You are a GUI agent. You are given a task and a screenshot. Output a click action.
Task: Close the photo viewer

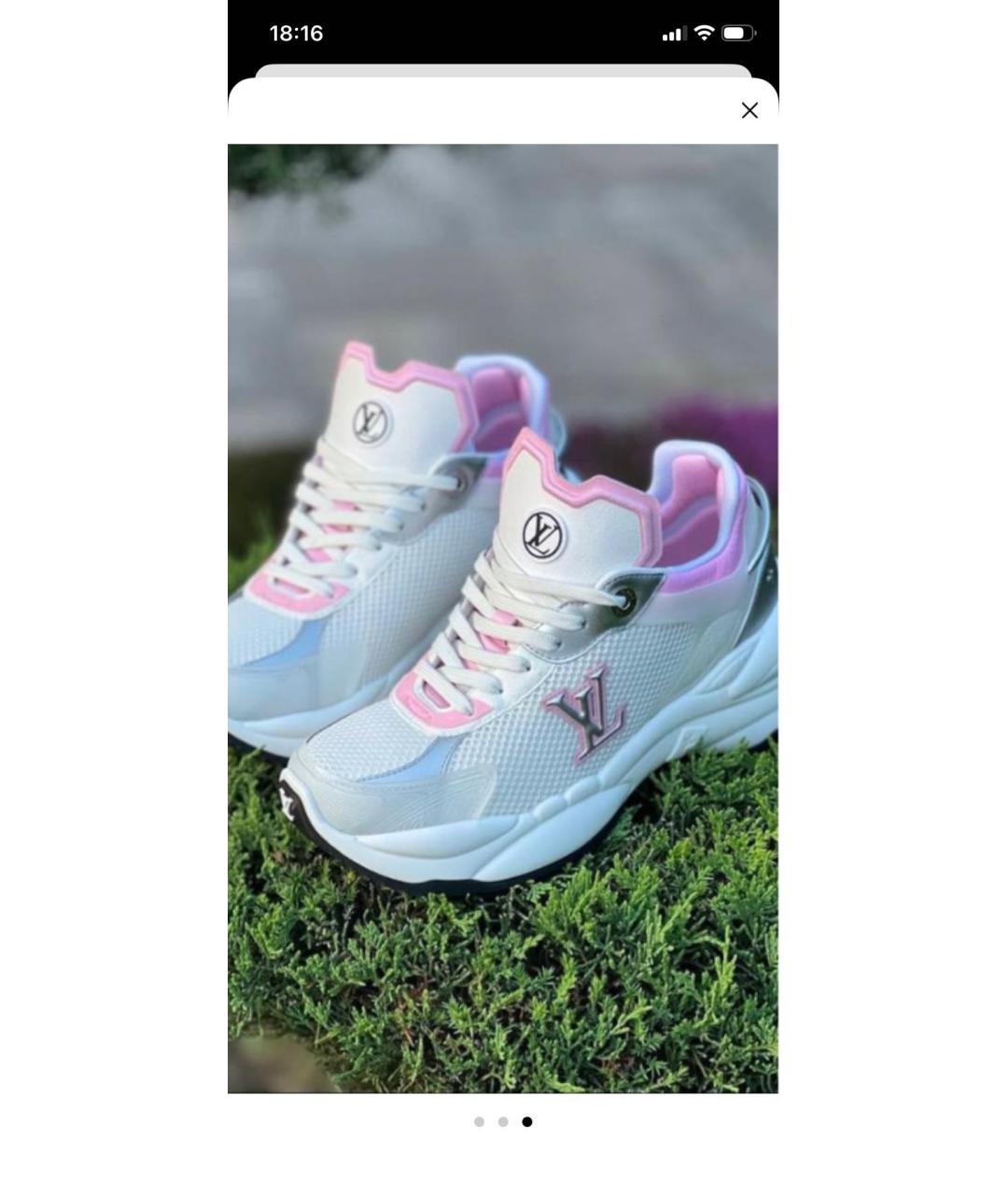click(x=749, y=111)
